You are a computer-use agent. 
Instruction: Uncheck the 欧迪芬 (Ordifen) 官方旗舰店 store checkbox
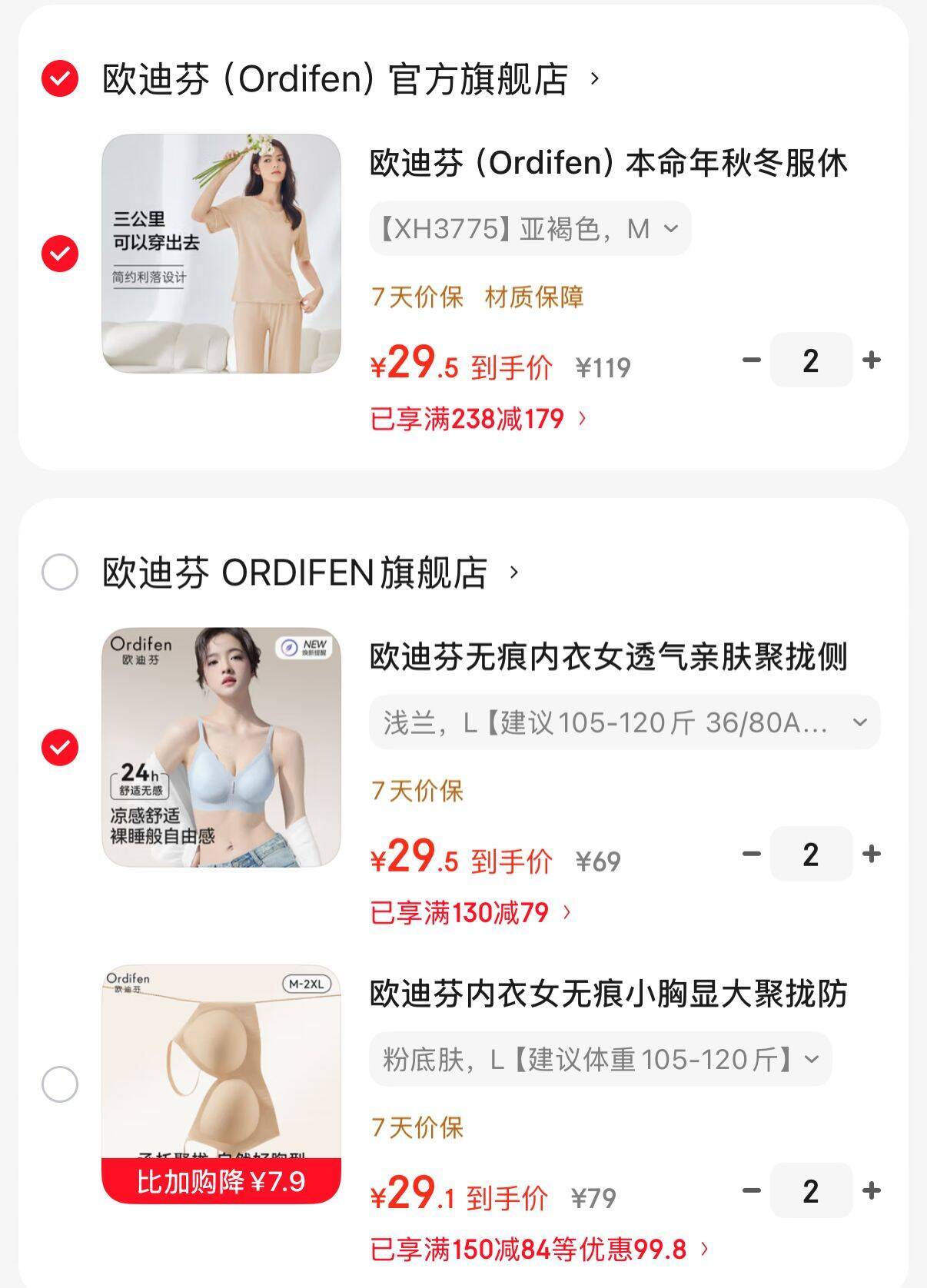[x=60, y=78]
